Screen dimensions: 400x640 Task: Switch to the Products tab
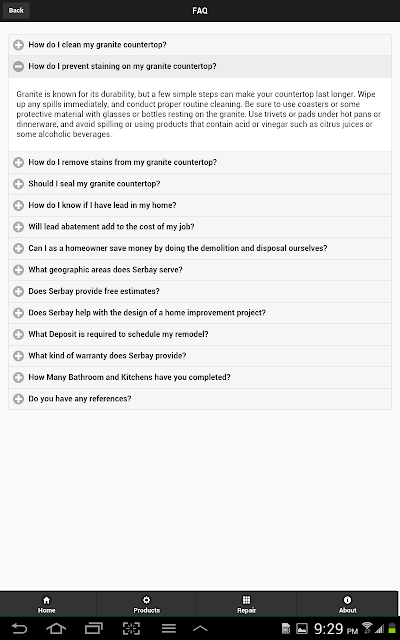pos(147,604)
